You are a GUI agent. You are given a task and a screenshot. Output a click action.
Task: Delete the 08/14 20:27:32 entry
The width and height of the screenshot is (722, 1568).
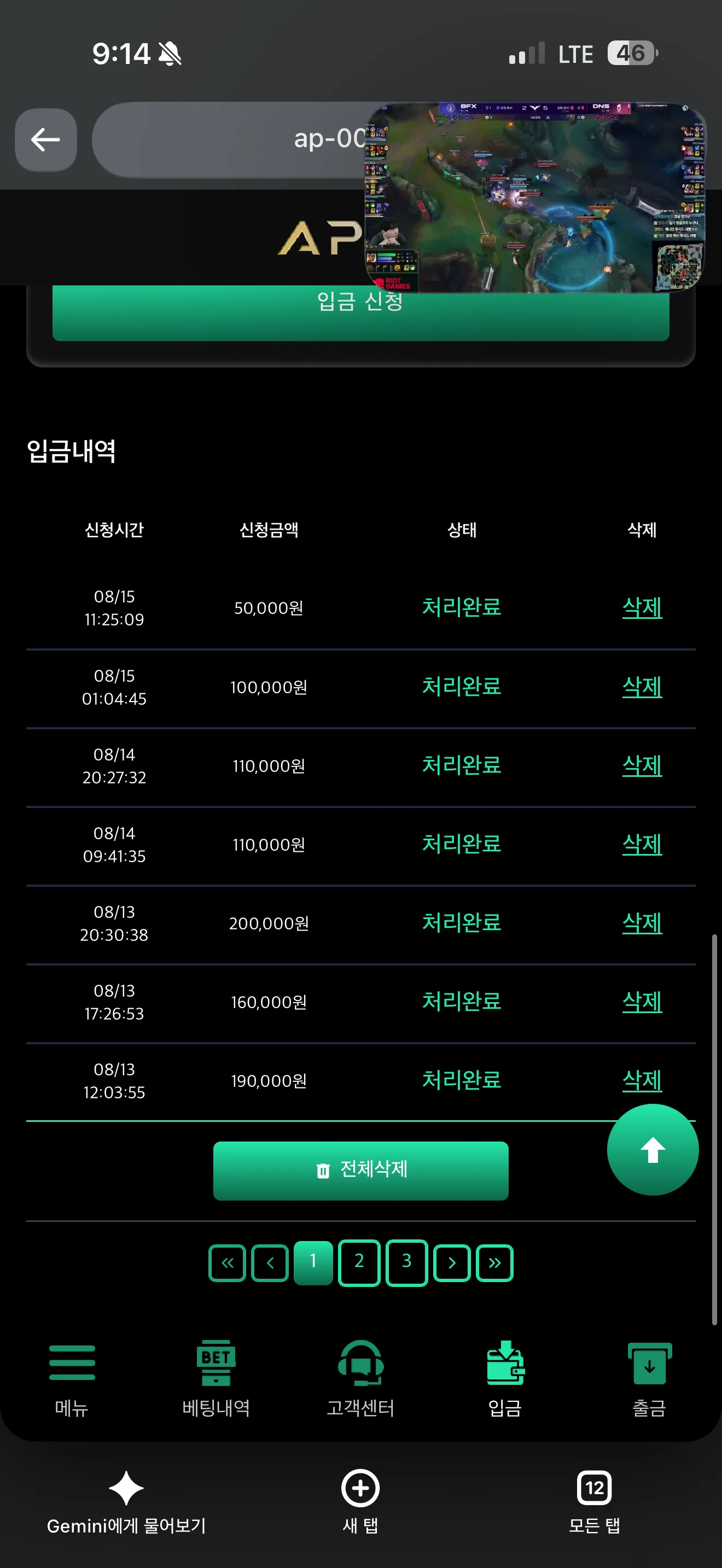pyautogui.click(x=642, y=765)
